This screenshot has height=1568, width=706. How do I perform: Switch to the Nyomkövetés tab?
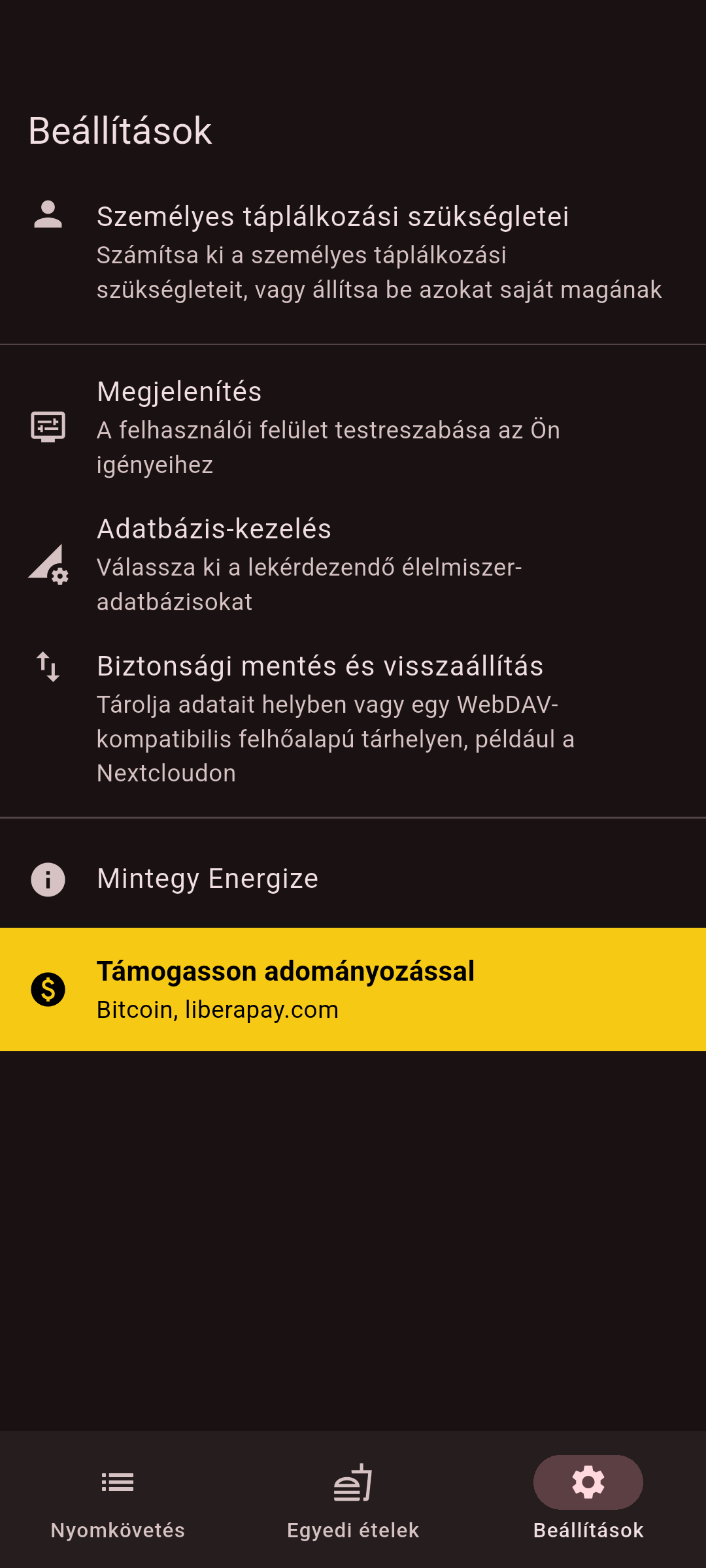(x=118, y=1499)
